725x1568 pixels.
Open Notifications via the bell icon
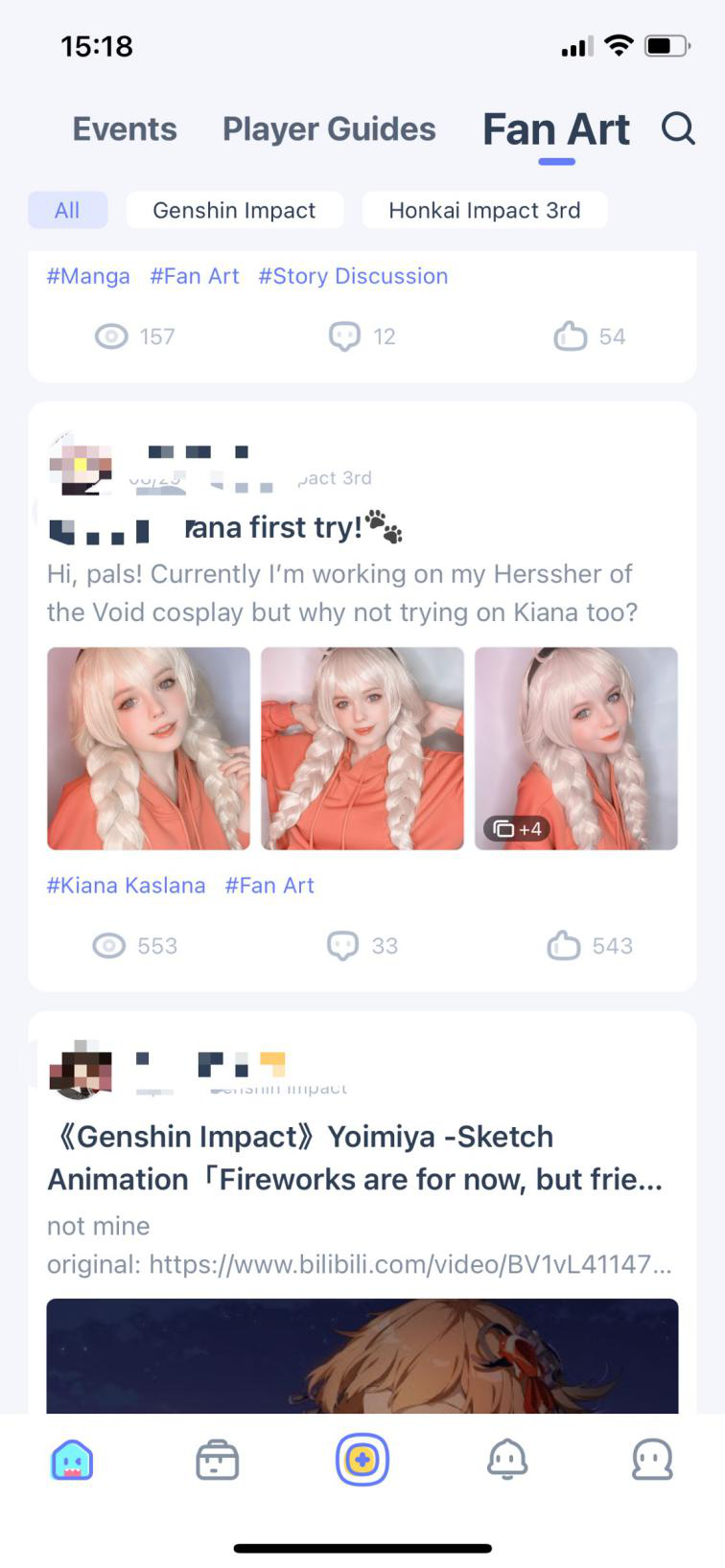tap(507, 1459)
